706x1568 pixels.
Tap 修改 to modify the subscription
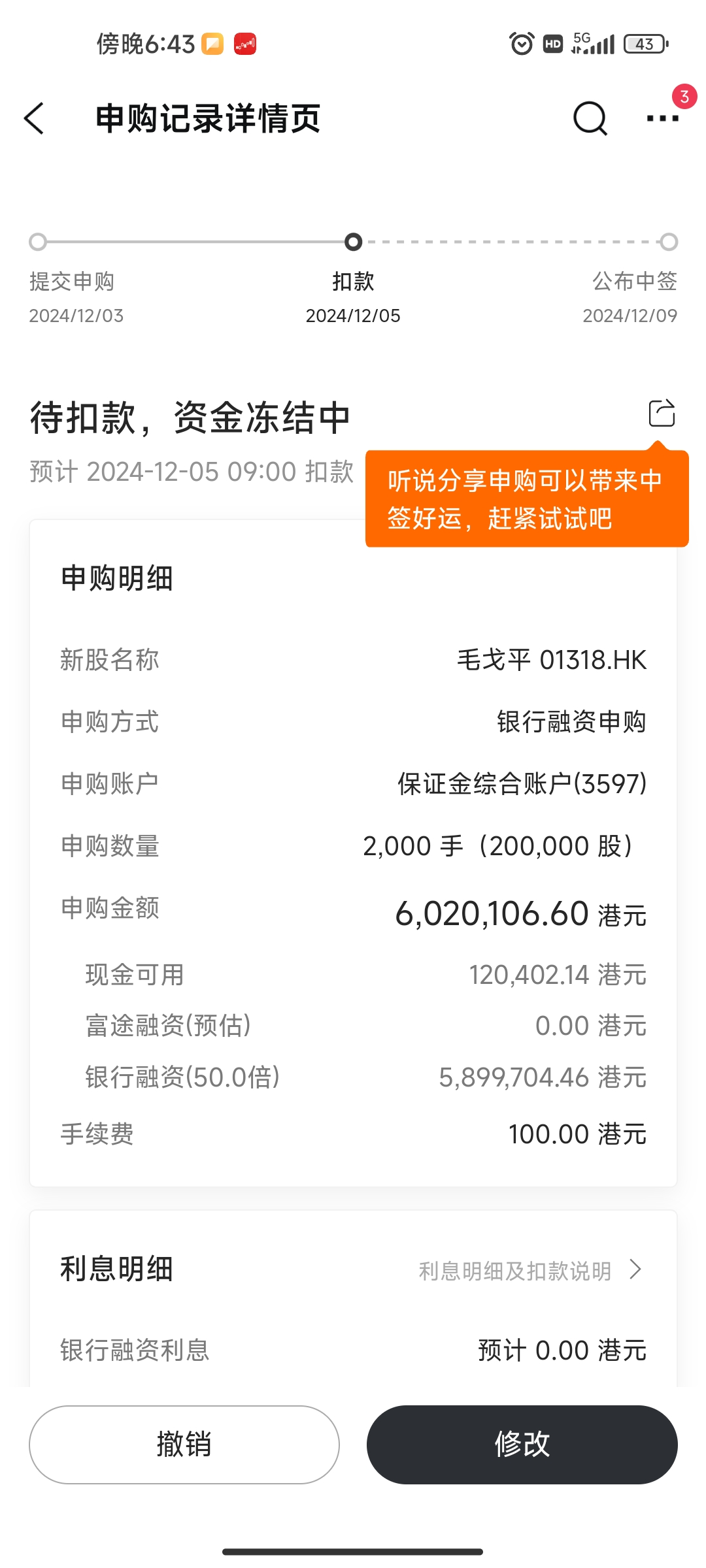coord(522,1445)
